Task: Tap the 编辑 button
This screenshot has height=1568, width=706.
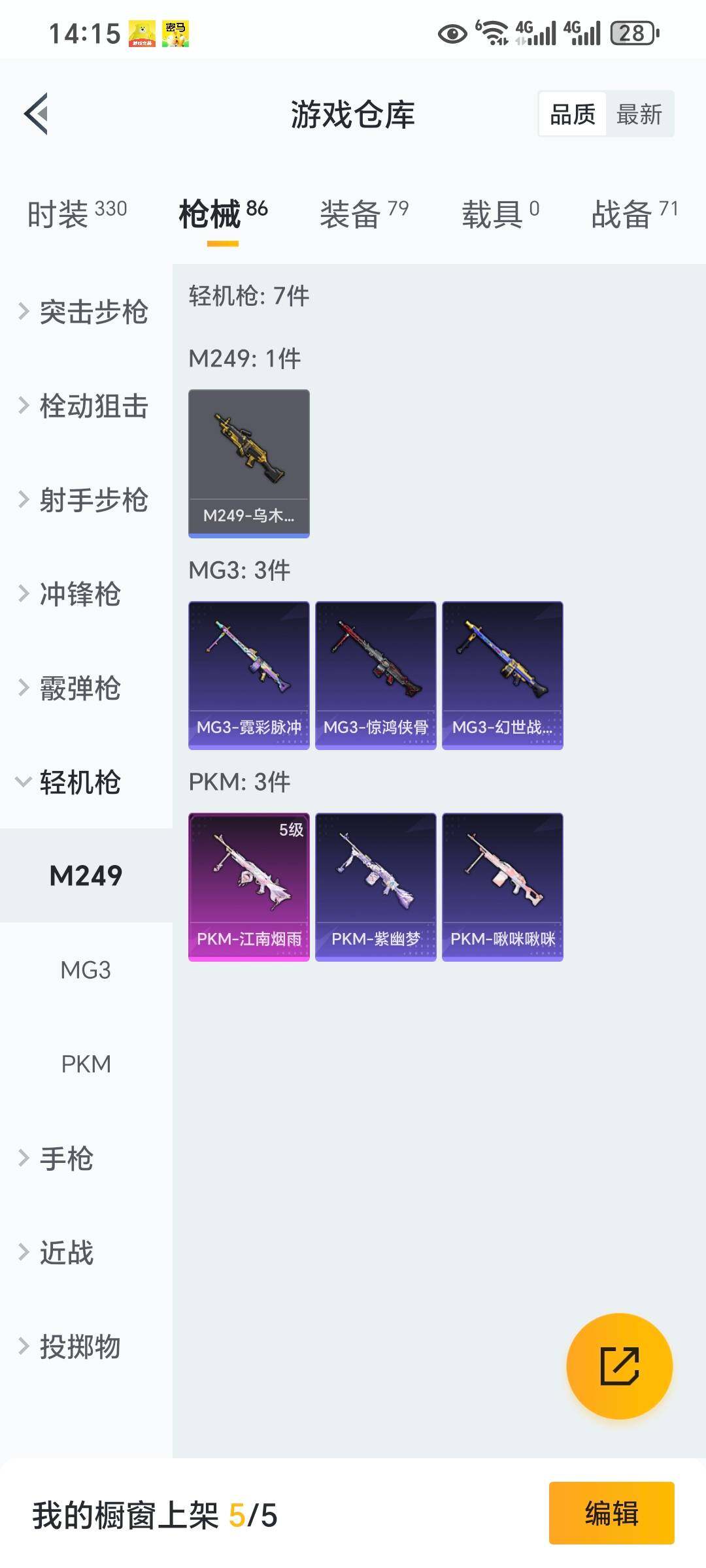Action: point(611,1513)
